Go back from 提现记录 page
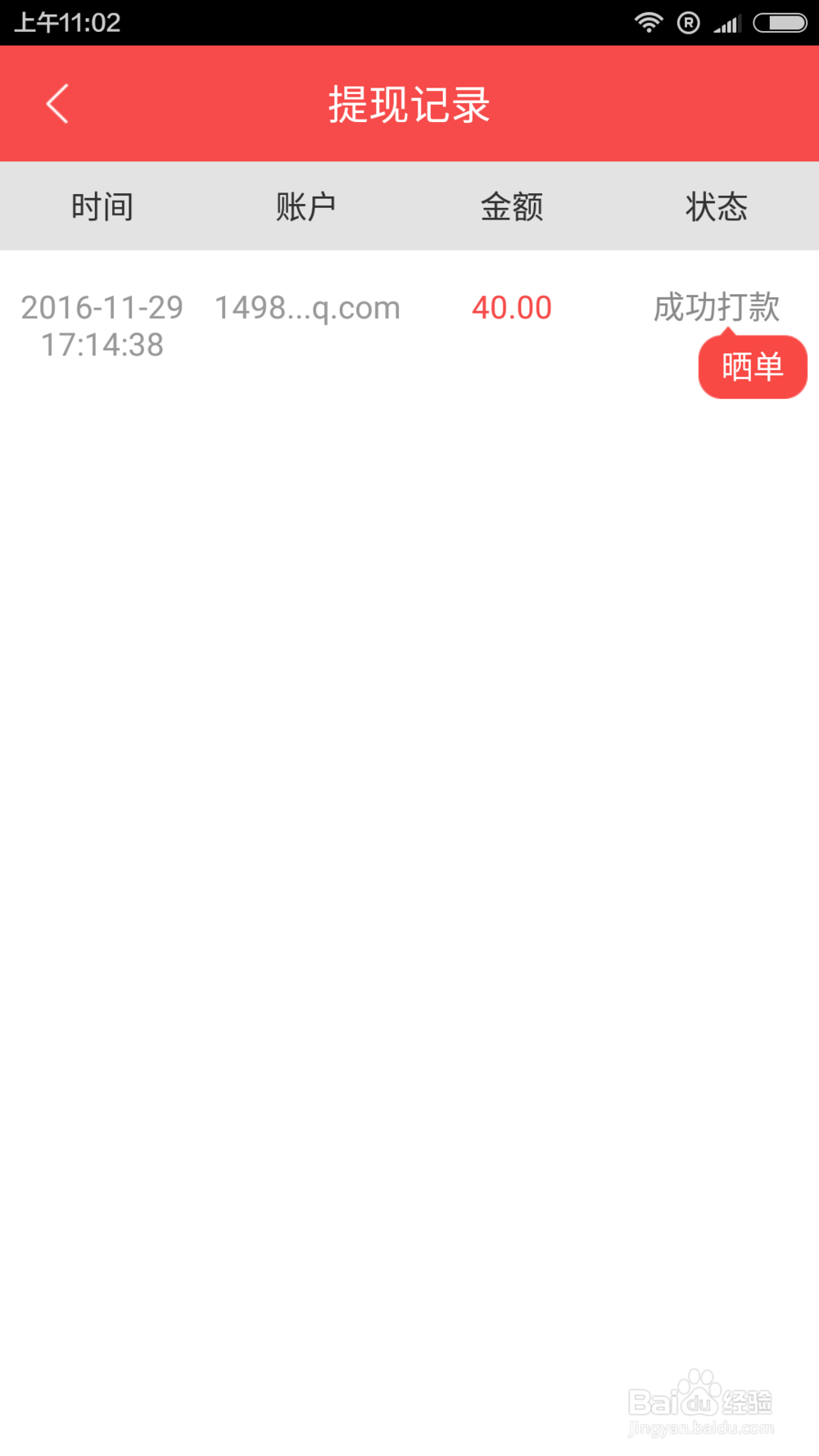The width and height of the screenshot is (819, 1456). click(x=57, y=104)
